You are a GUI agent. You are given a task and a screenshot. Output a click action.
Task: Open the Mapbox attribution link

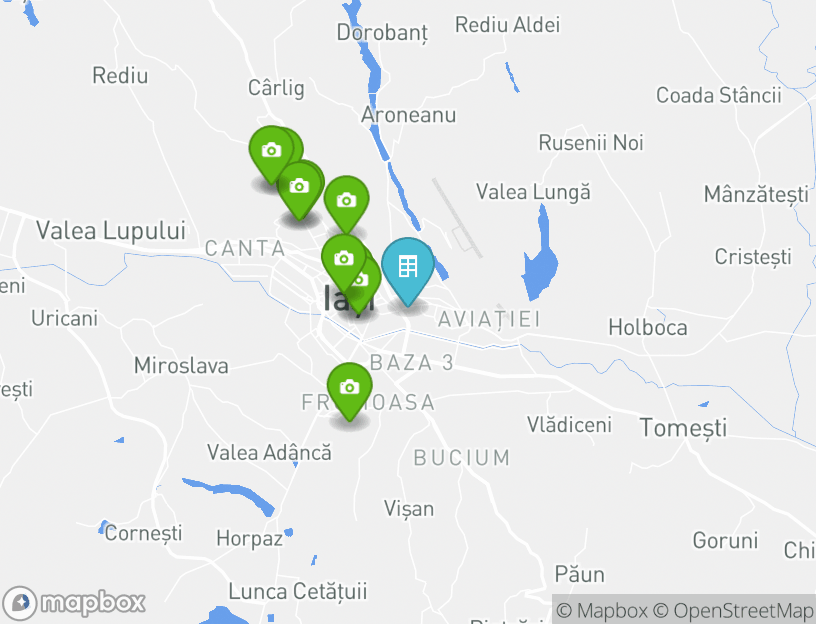603,610
